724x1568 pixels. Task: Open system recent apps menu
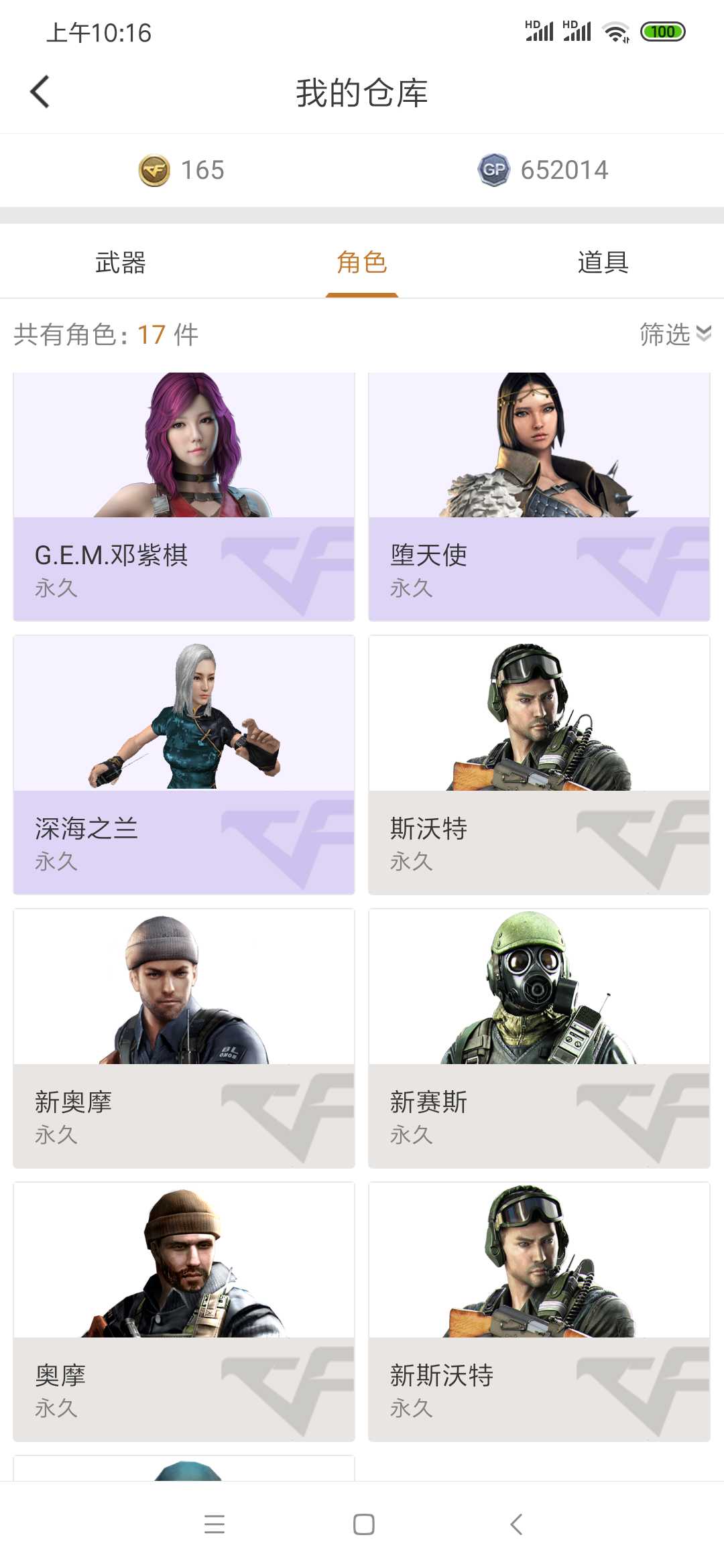click(215, 1524)
